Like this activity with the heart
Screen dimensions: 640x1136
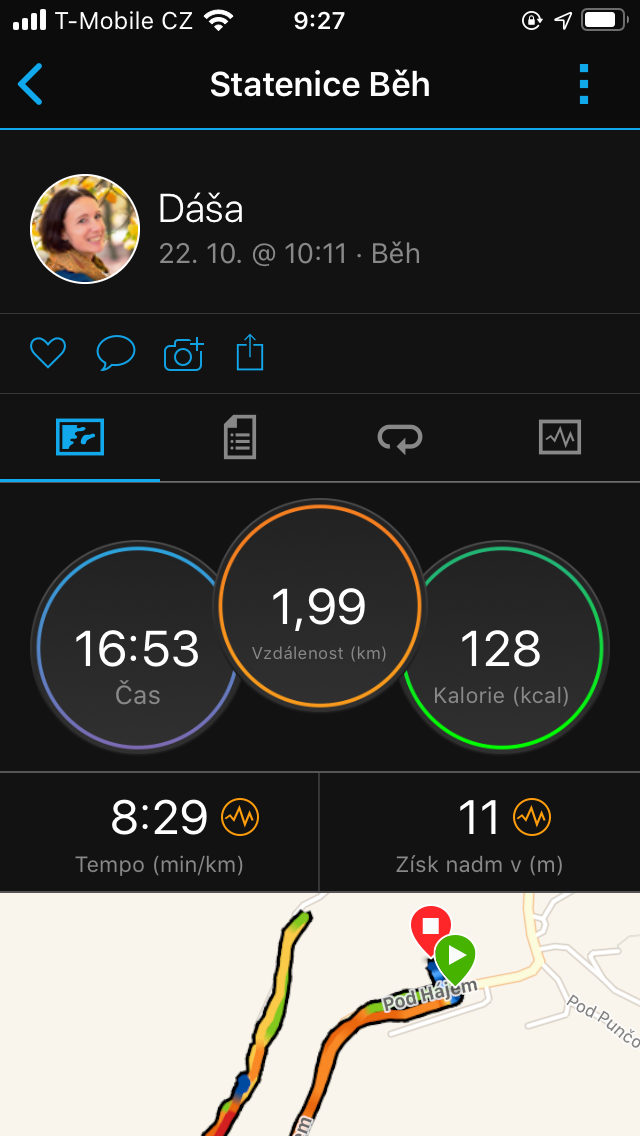pos(48,354)
